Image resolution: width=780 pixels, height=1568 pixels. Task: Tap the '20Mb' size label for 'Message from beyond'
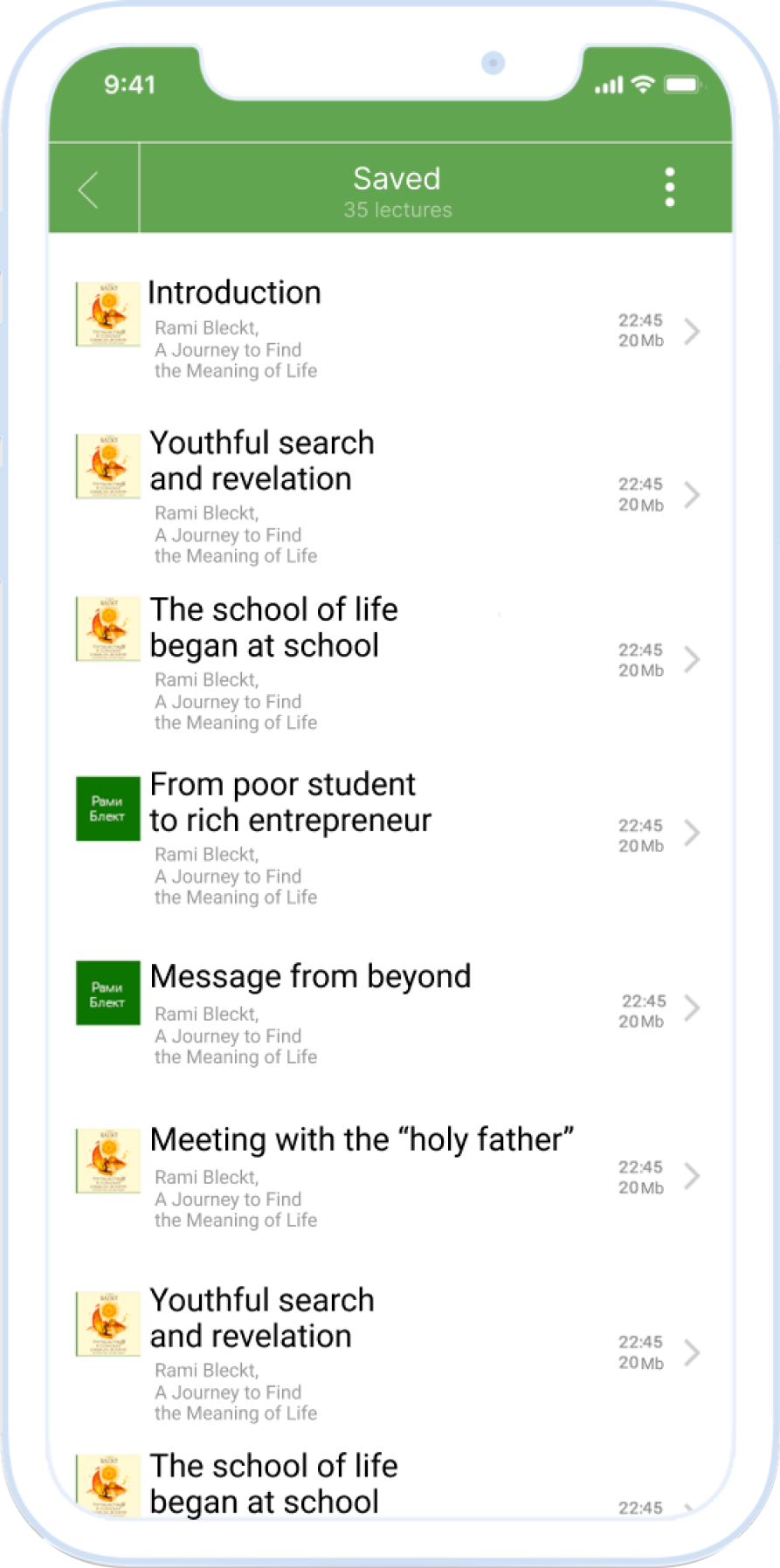tap(642, 1020)
